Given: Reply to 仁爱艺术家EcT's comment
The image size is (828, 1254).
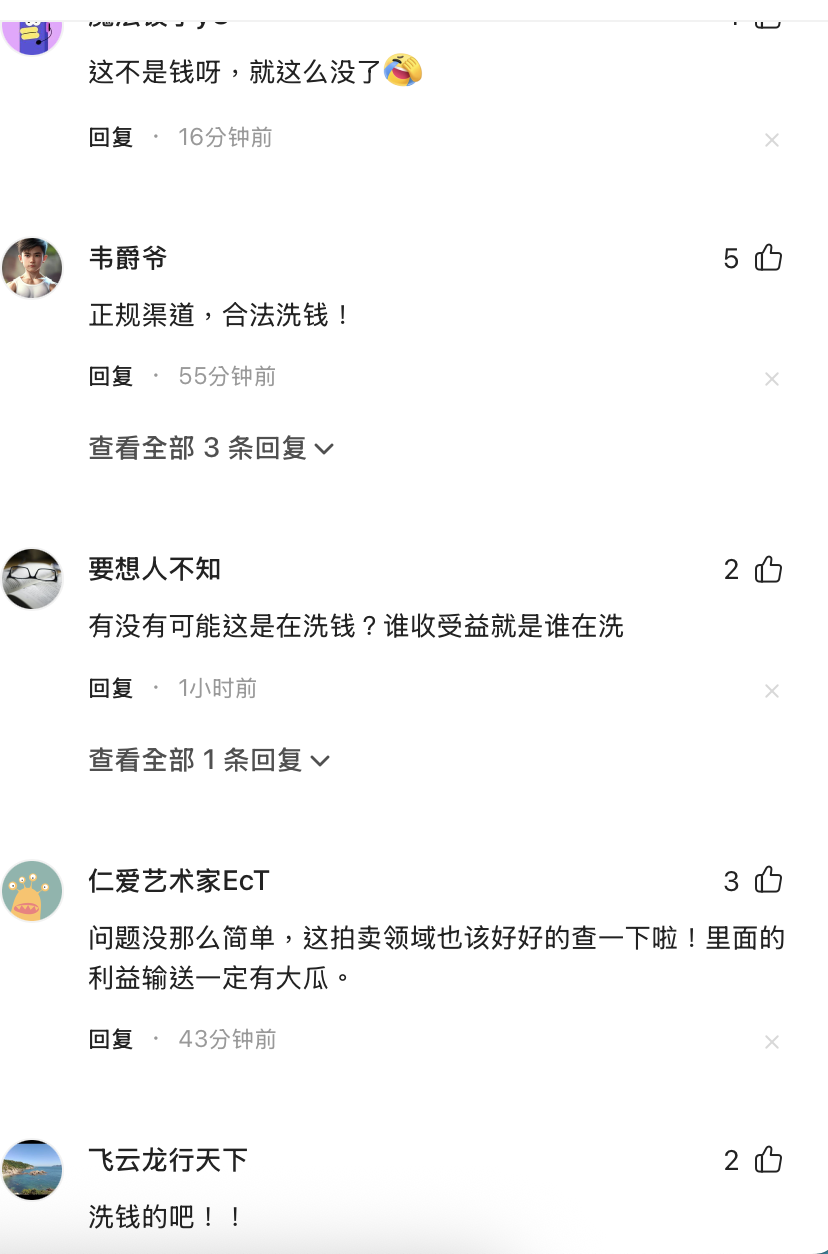Looking at the screenshot, I should [x=111, y=1040].
